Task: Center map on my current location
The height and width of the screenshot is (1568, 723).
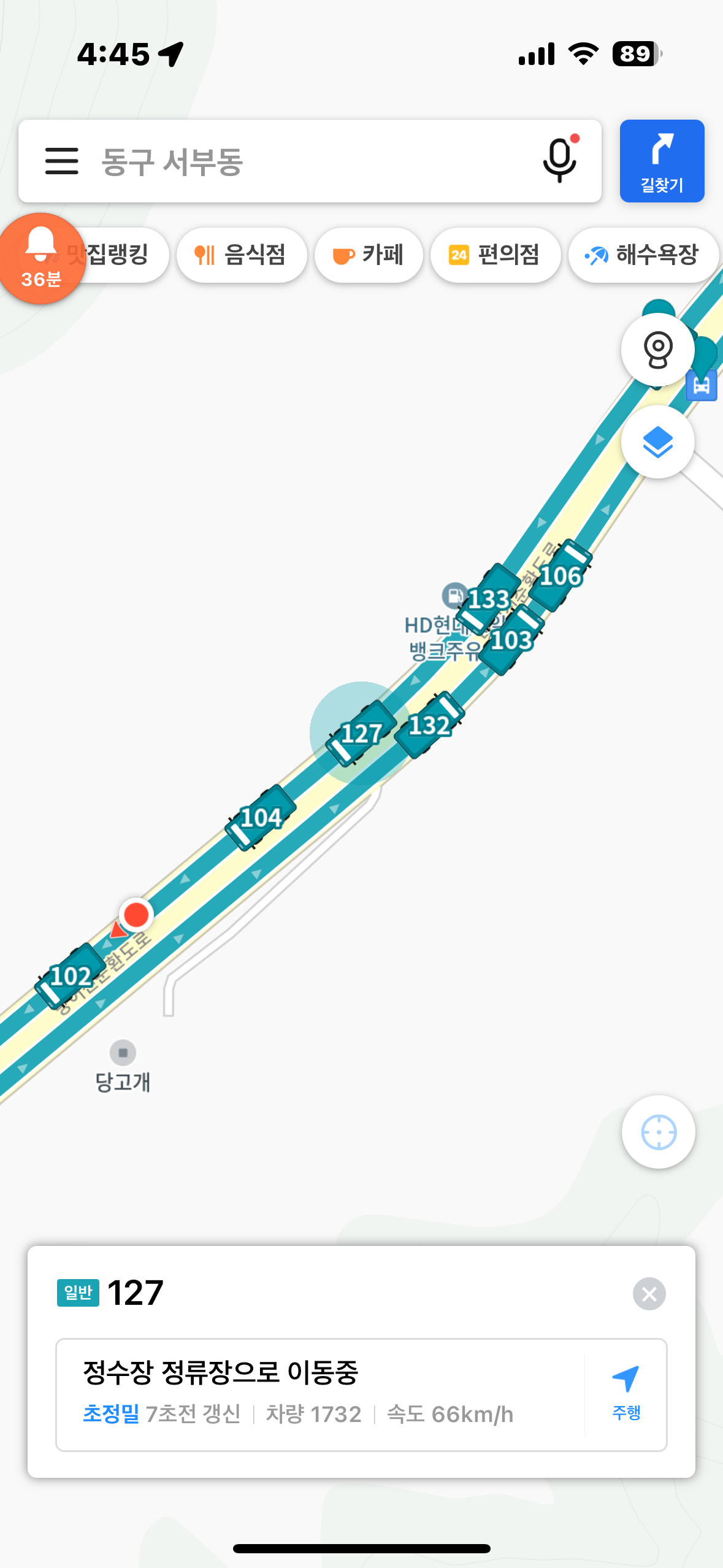Action: (x=658, y=1132)
